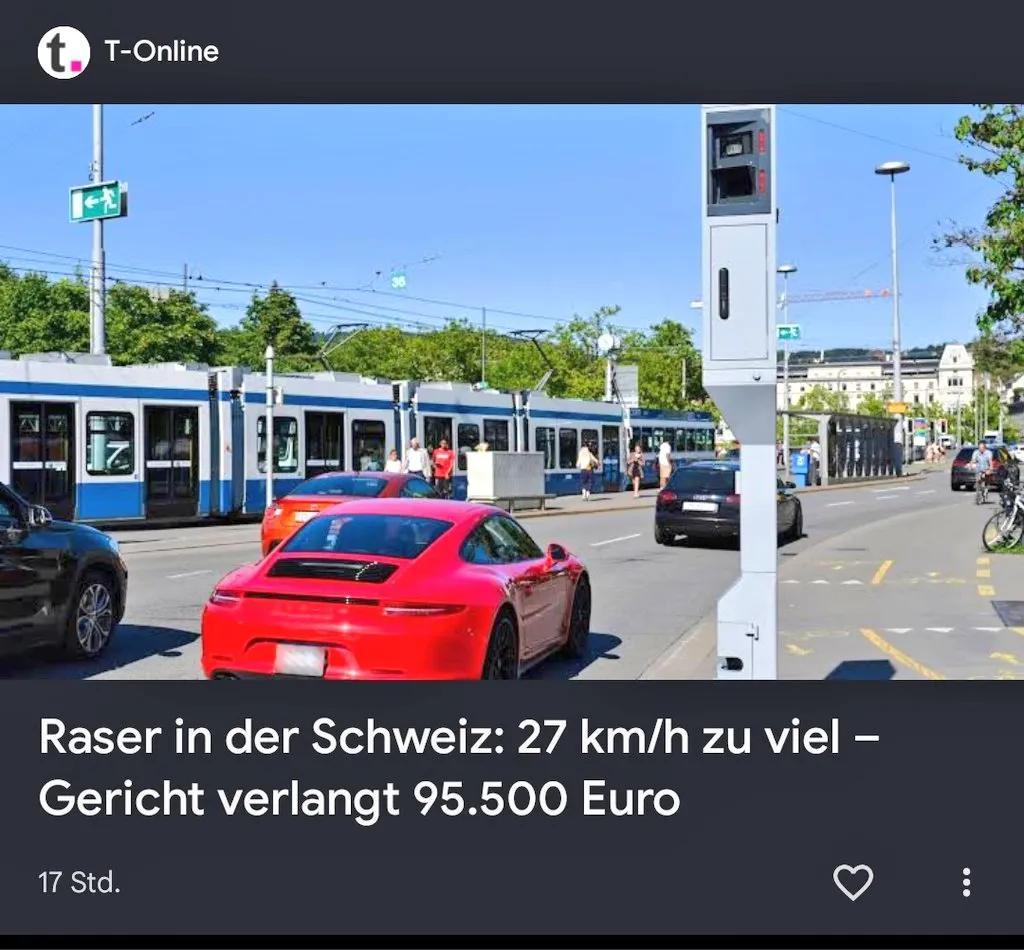The image size is (1024, 950).
Task: Open the article's three-dot overflow menu
Action: (965, 882)
